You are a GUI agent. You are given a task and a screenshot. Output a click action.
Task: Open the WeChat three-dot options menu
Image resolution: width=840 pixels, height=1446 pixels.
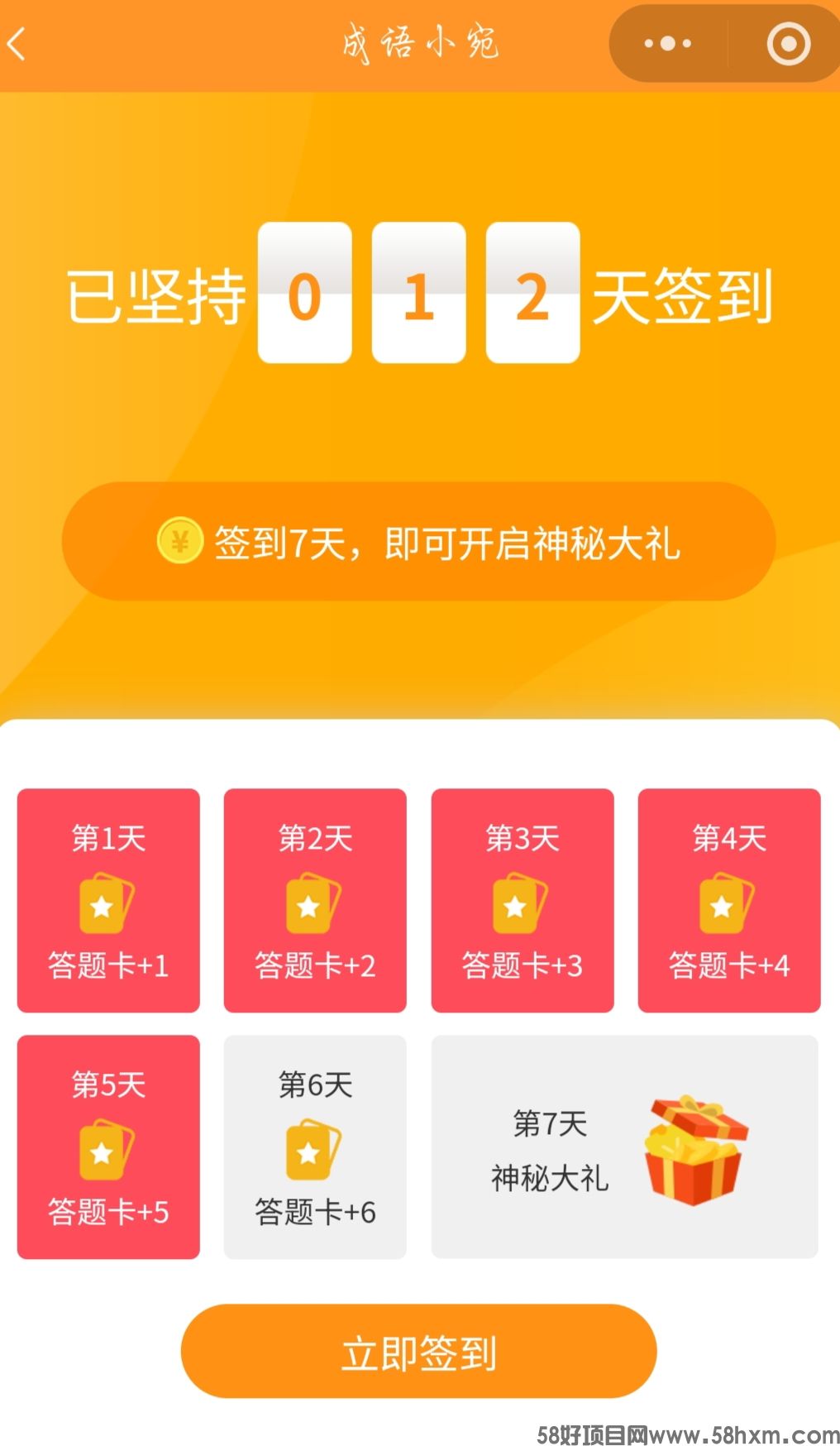[x=666, y=43]
